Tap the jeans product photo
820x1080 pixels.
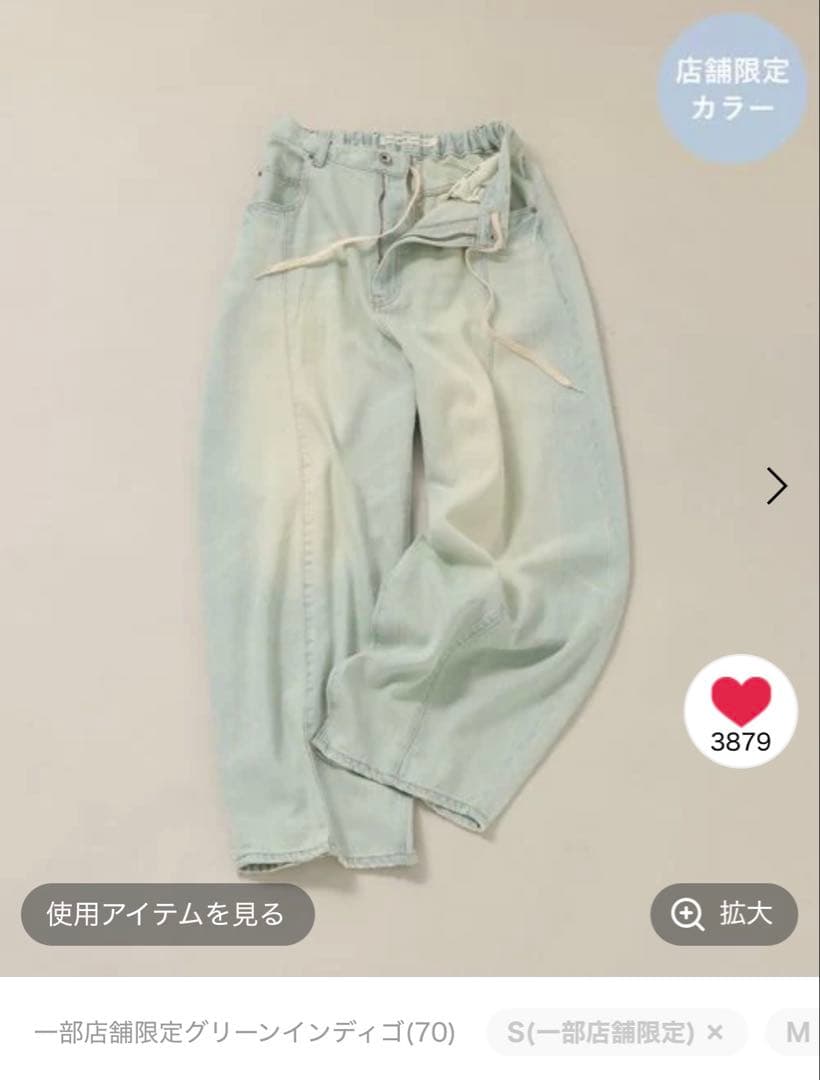400,480
